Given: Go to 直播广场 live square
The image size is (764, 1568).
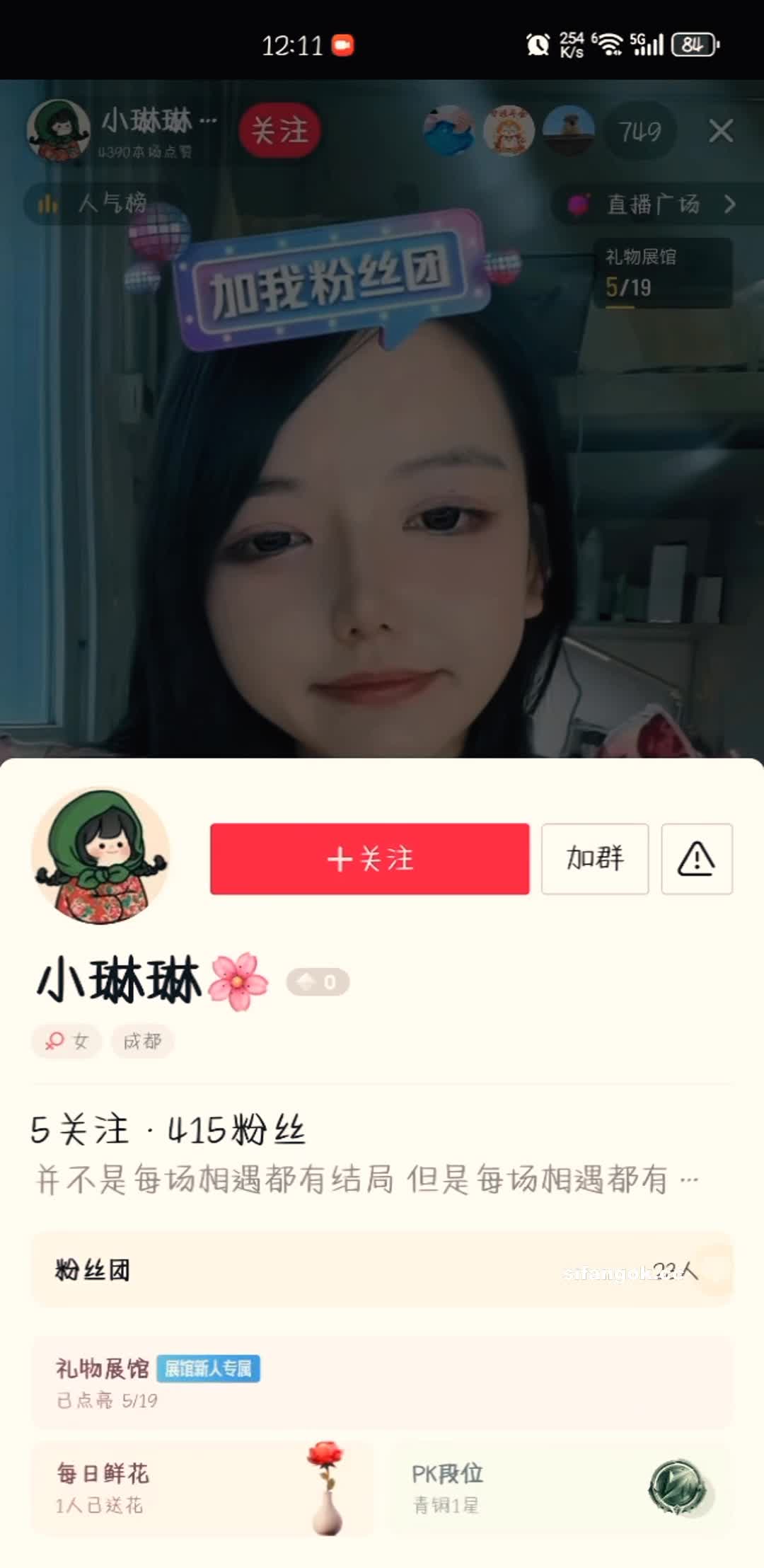Looking at the screenshot, I should click(654, 204).
